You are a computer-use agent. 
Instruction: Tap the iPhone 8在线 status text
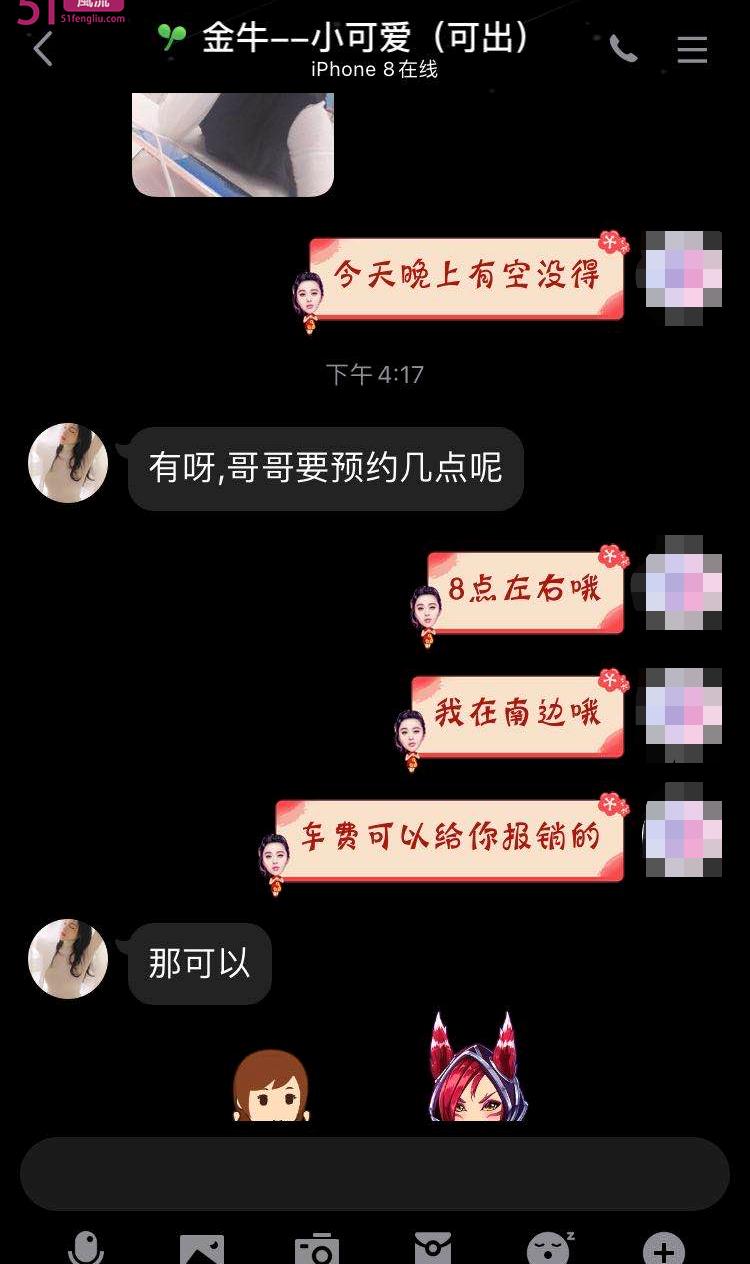[x=374, y=70]
